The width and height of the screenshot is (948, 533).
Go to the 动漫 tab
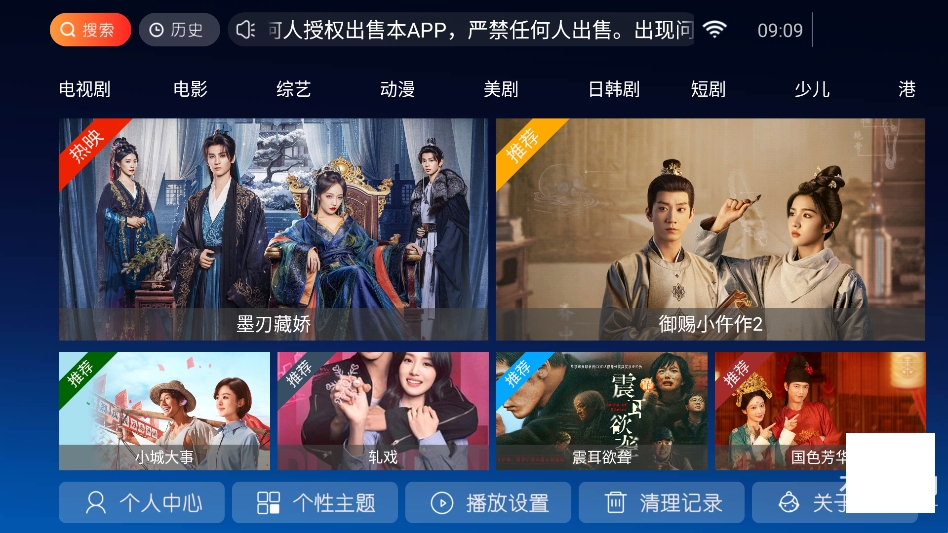397,89
